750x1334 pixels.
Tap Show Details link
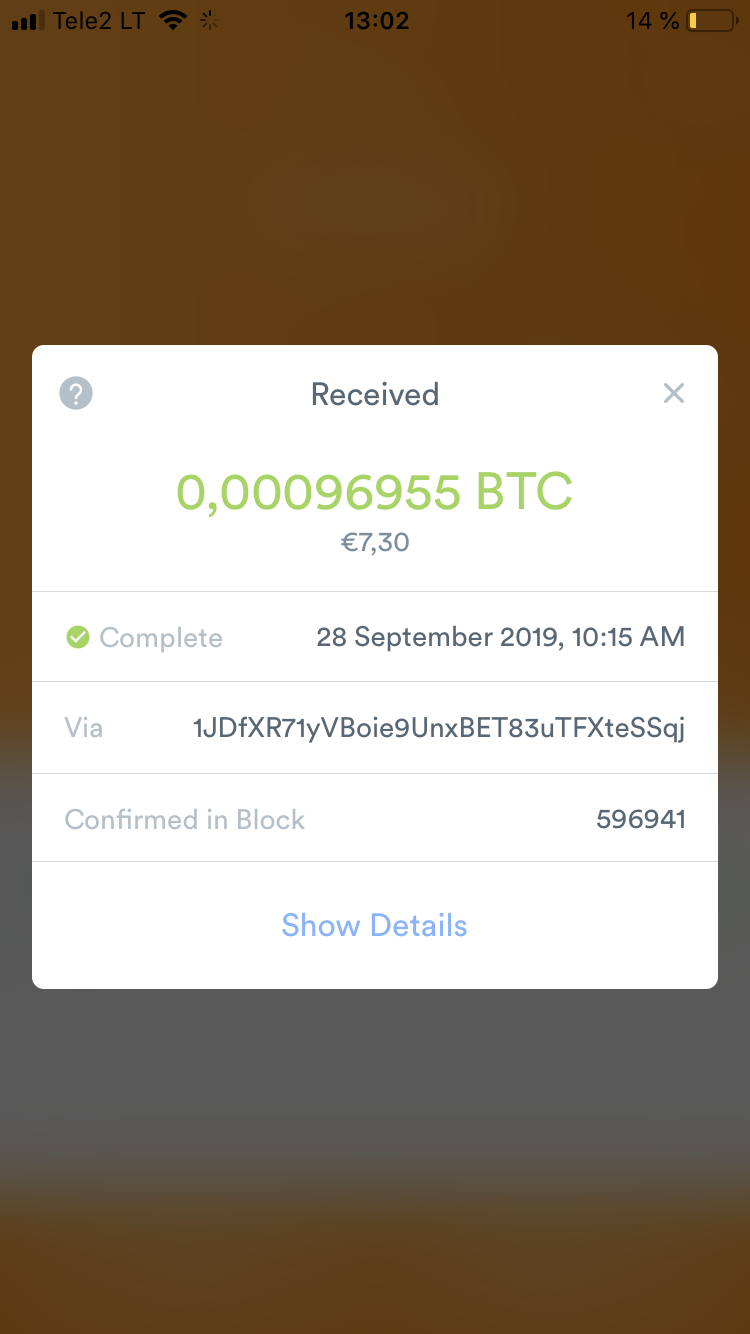374,925
